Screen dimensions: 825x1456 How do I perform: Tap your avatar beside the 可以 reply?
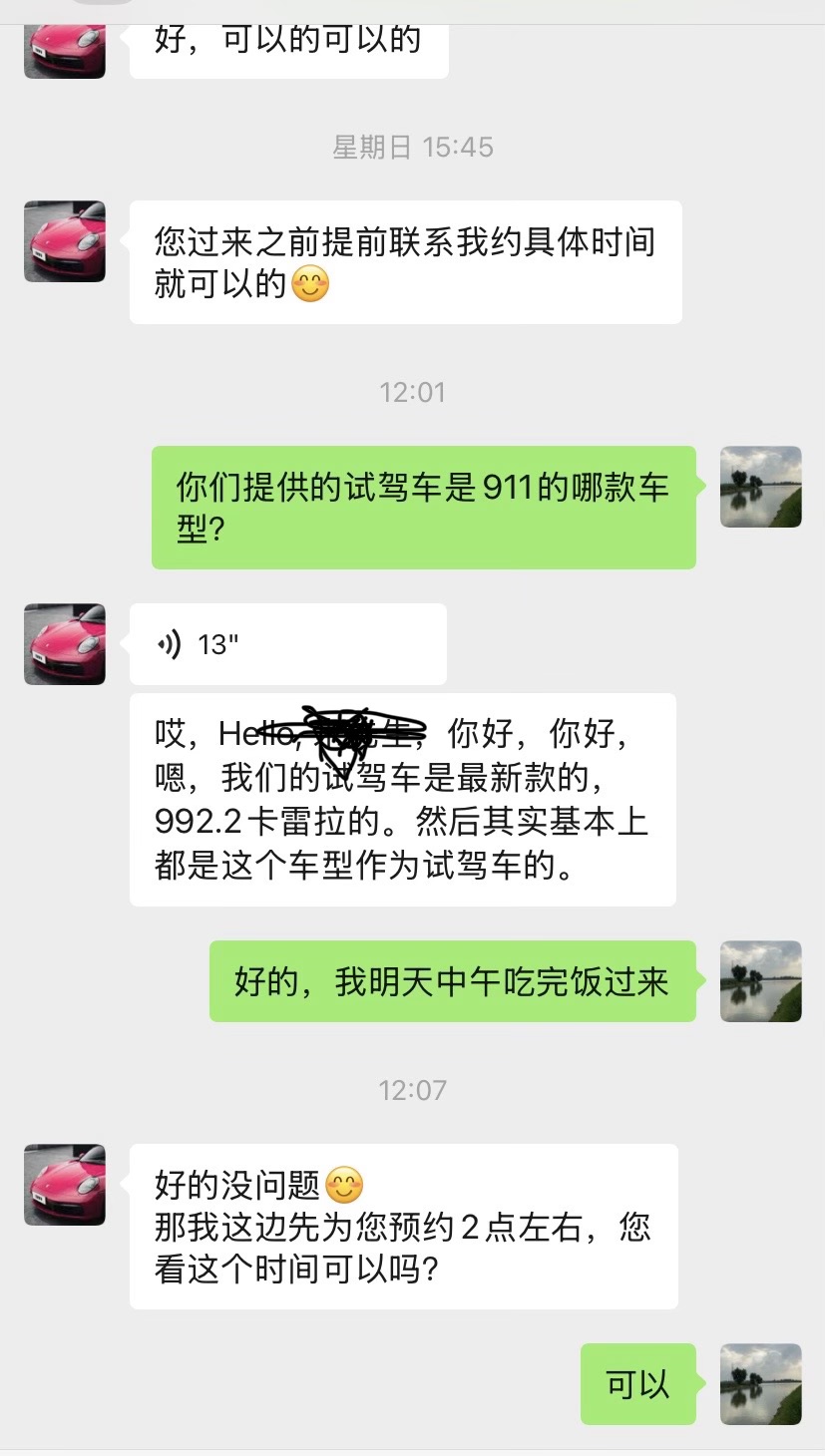[x=760, y=1384]
